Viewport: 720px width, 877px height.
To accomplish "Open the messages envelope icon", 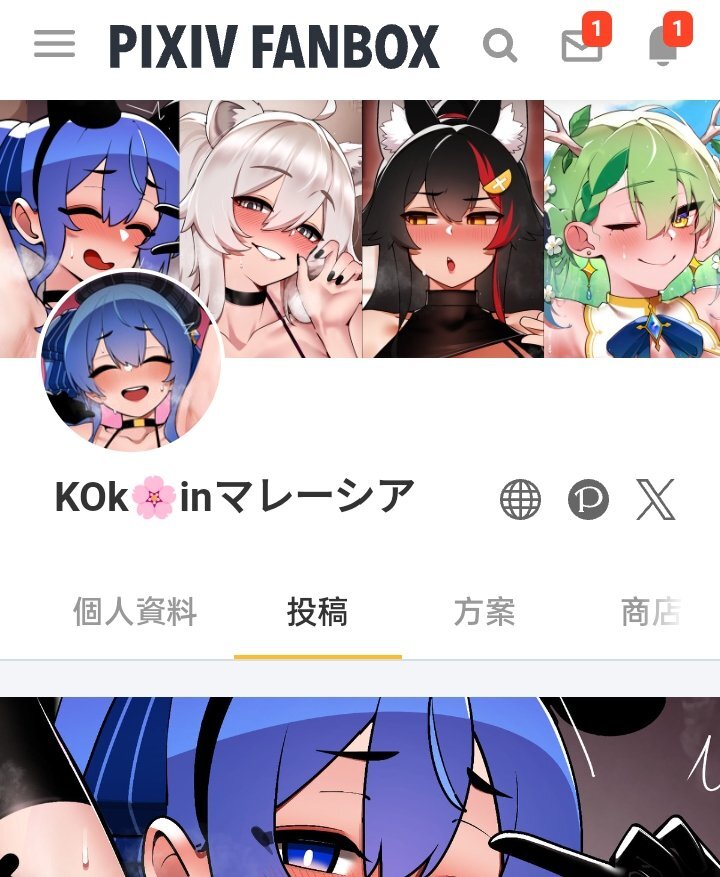I will 582,45.
